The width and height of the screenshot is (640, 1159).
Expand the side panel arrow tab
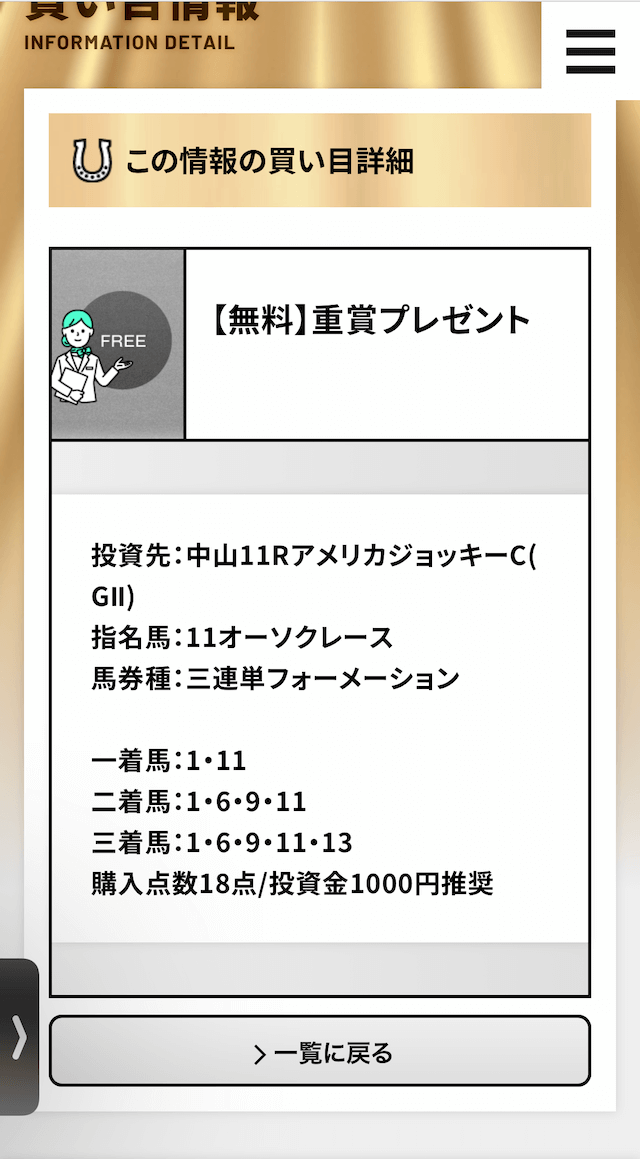(19, 1036)
